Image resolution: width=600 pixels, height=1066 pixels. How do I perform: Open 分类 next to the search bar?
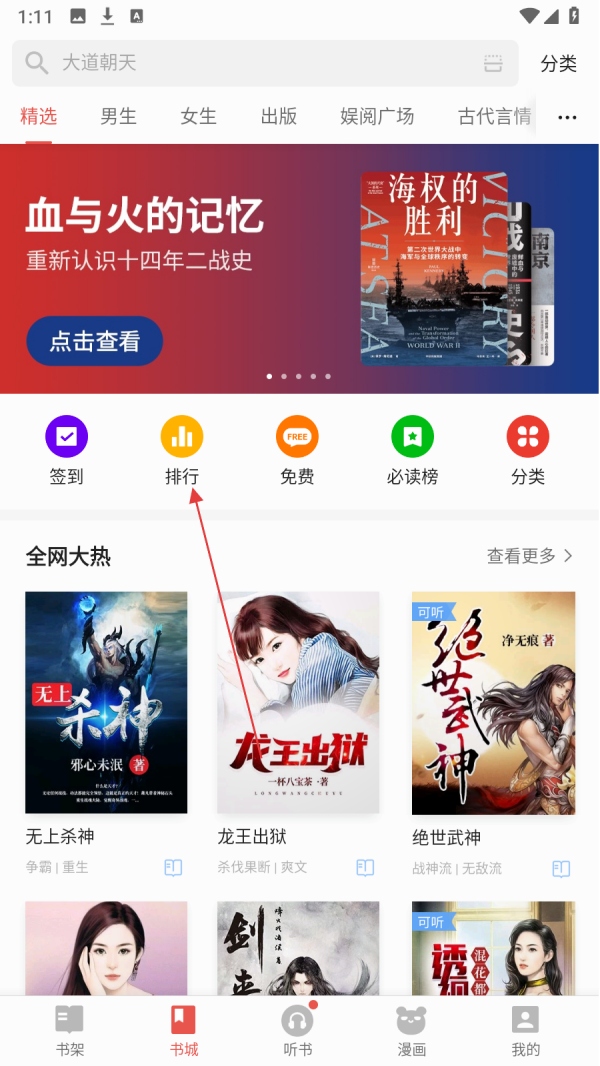click(x=558, y=63)
